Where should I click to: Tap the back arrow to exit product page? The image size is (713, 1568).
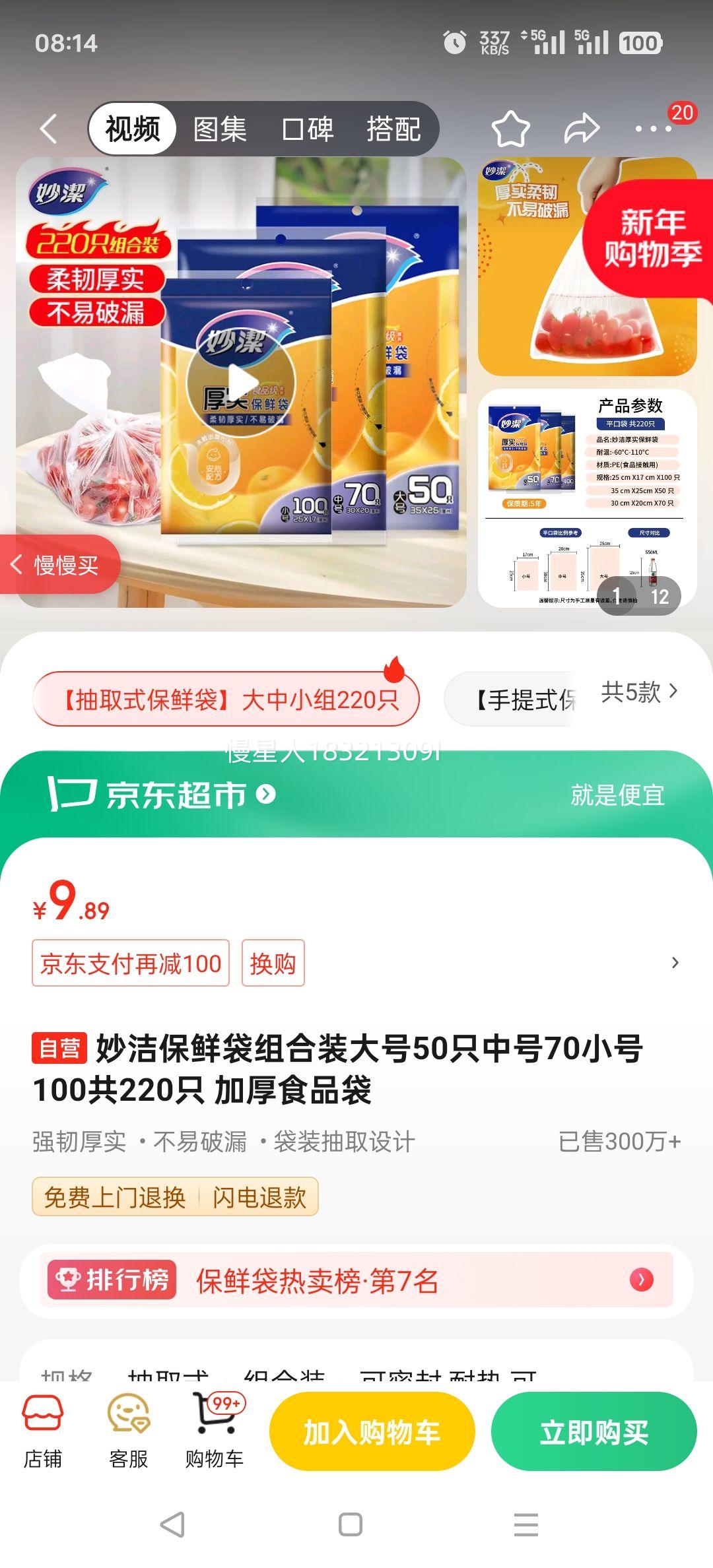click(50, 129)
